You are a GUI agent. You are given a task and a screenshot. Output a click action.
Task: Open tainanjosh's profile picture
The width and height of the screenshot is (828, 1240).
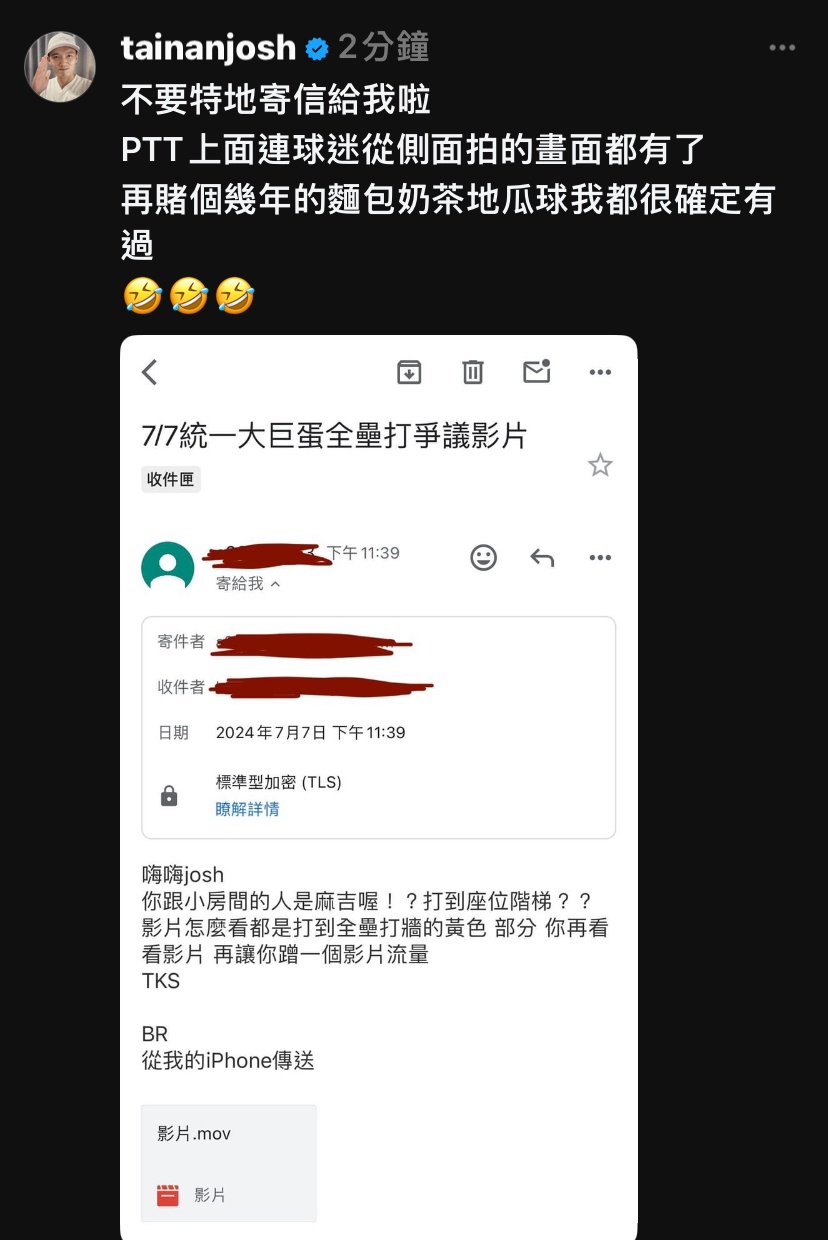point(60,67)
